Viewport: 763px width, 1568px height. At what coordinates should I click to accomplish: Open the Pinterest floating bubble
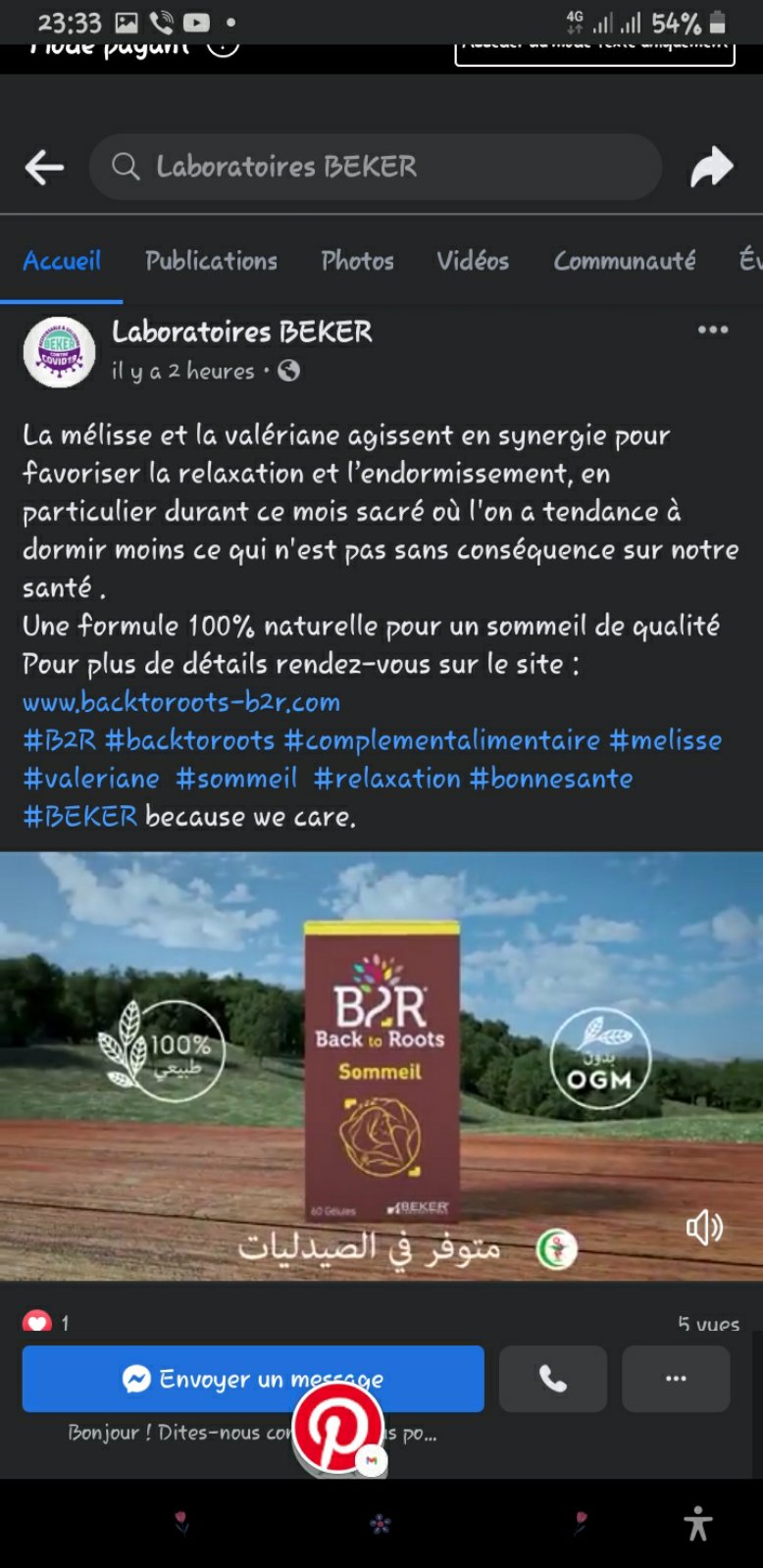pos(338,1427)
